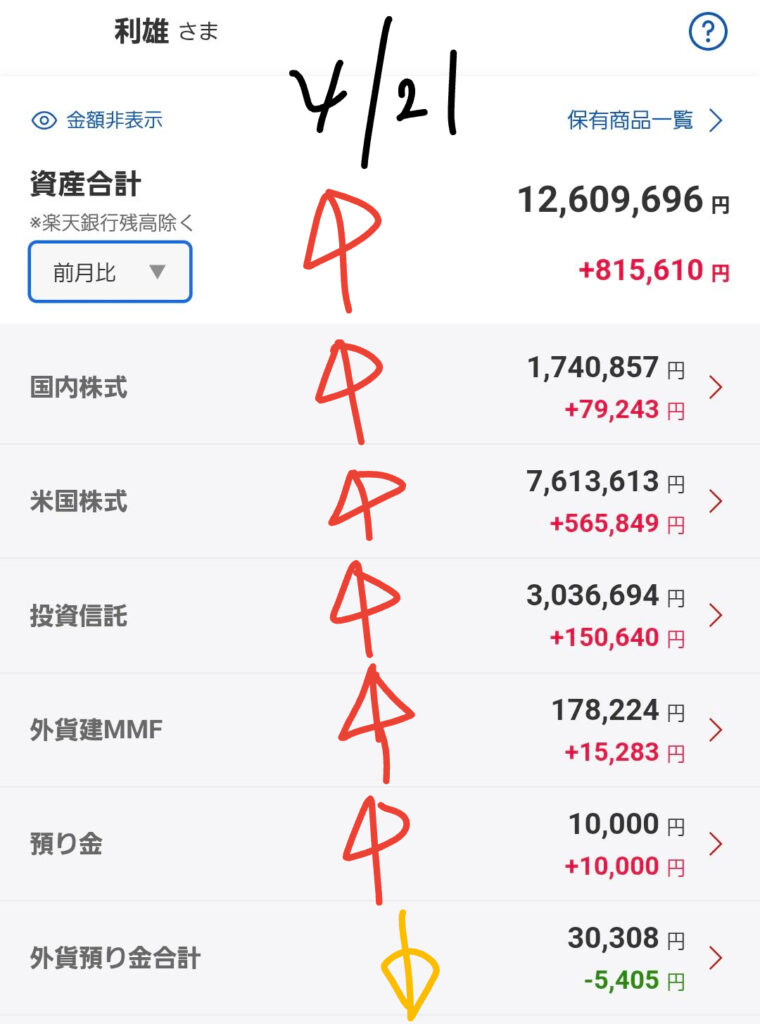
Task: Hide amounts with 金額非表示
Action: (97, 121)
